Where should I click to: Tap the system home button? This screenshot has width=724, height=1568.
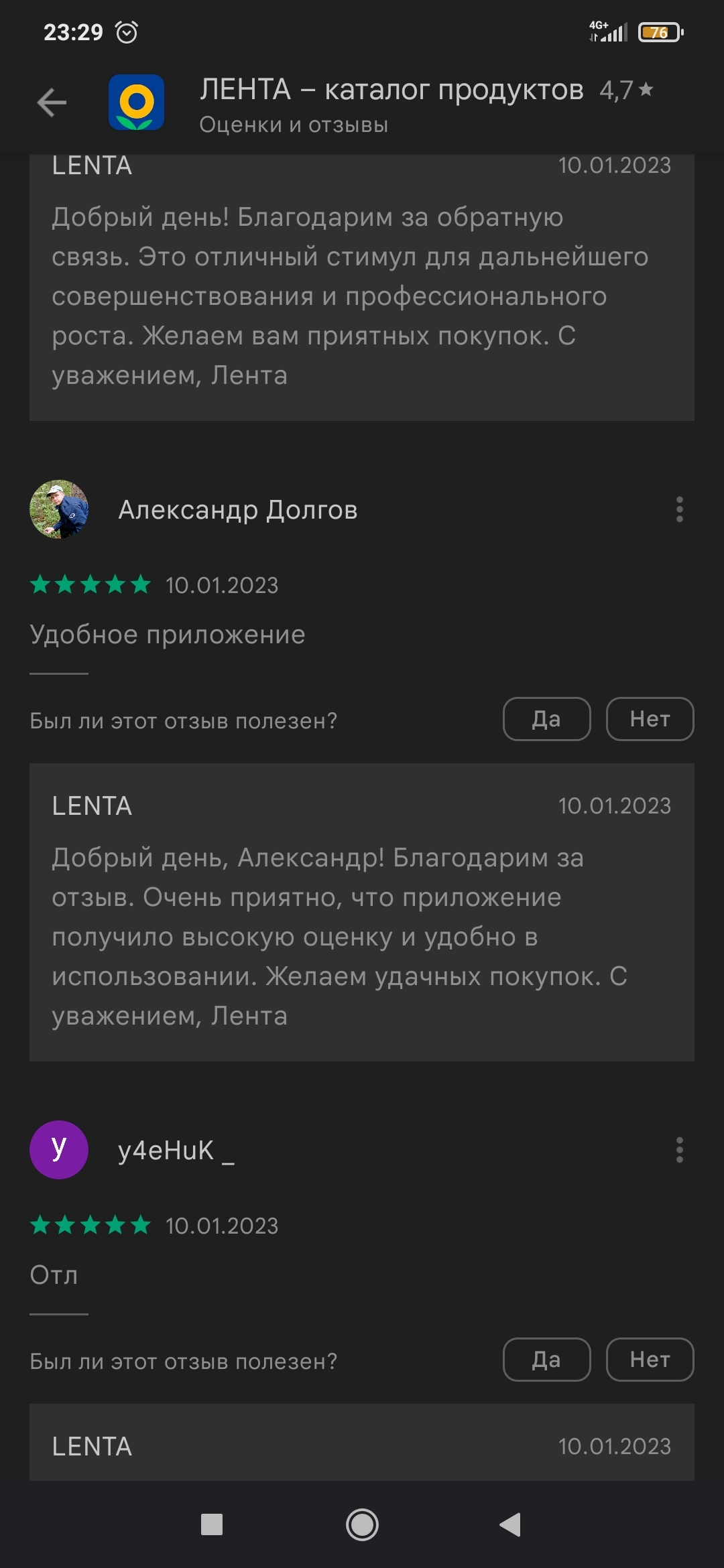[x=362, y=1525]
